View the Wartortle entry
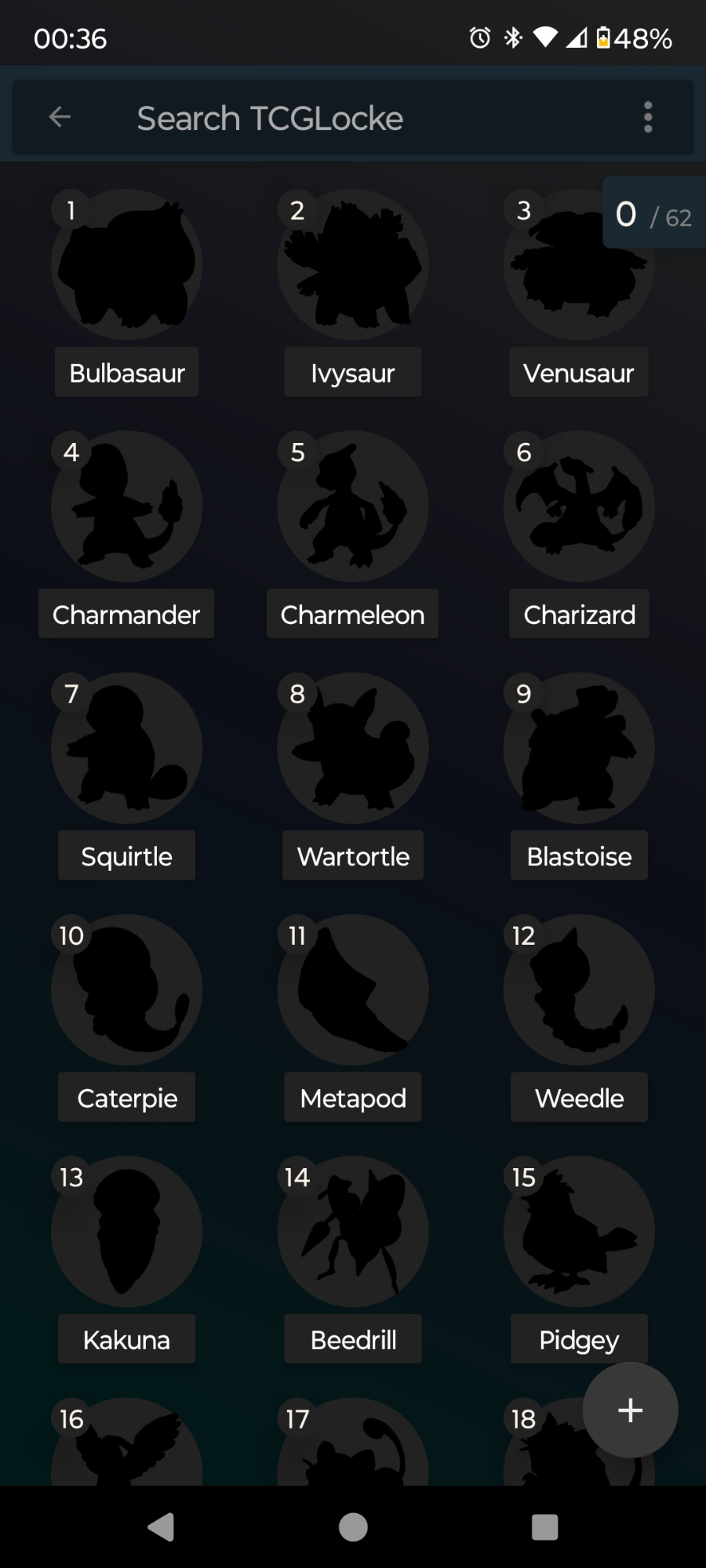This screenshot has width=706, height=1568. pyautogui.click(x=353, y=750)
